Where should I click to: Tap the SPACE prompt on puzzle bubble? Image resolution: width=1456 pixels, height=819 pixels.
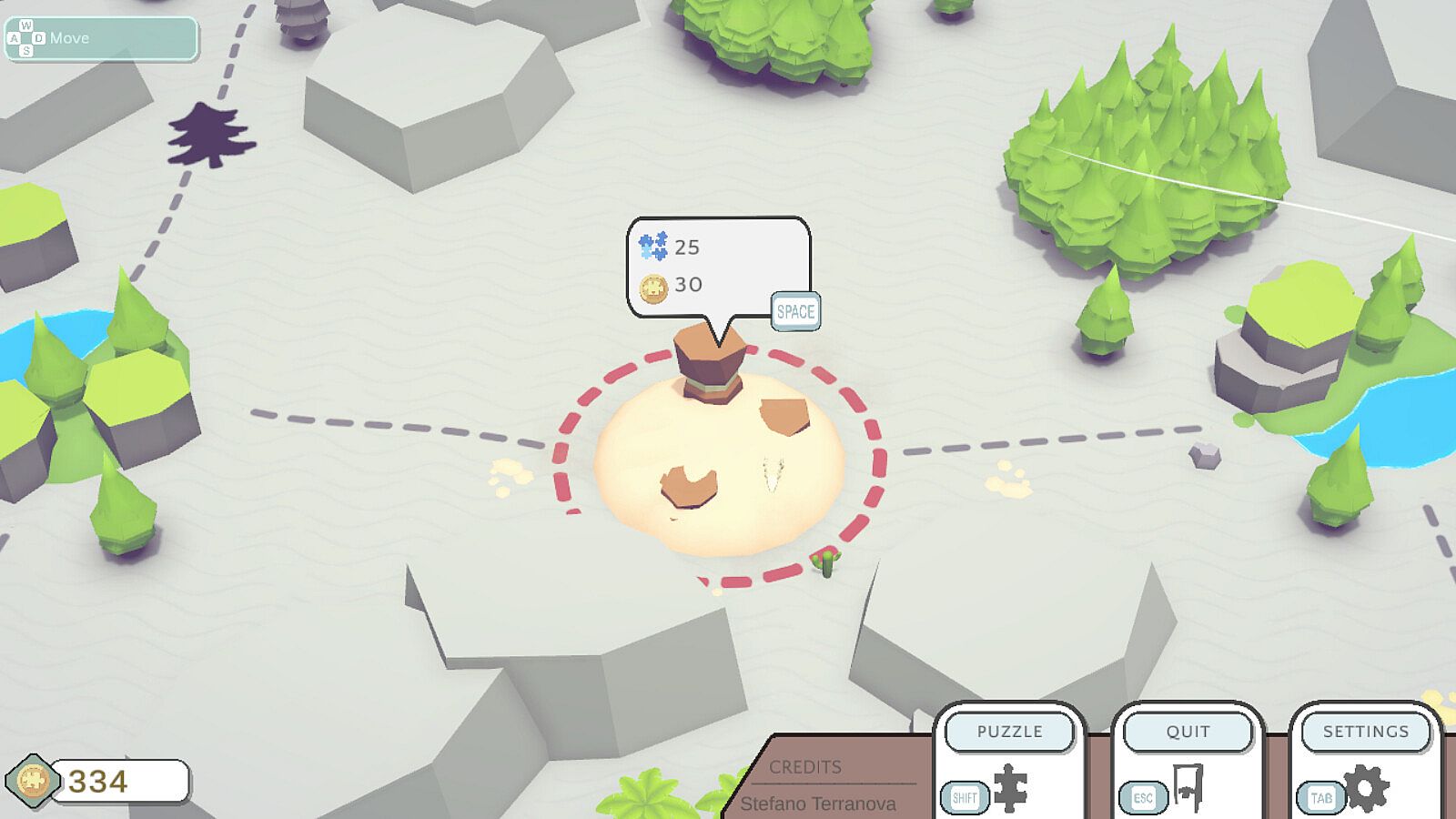coord(795,312)
